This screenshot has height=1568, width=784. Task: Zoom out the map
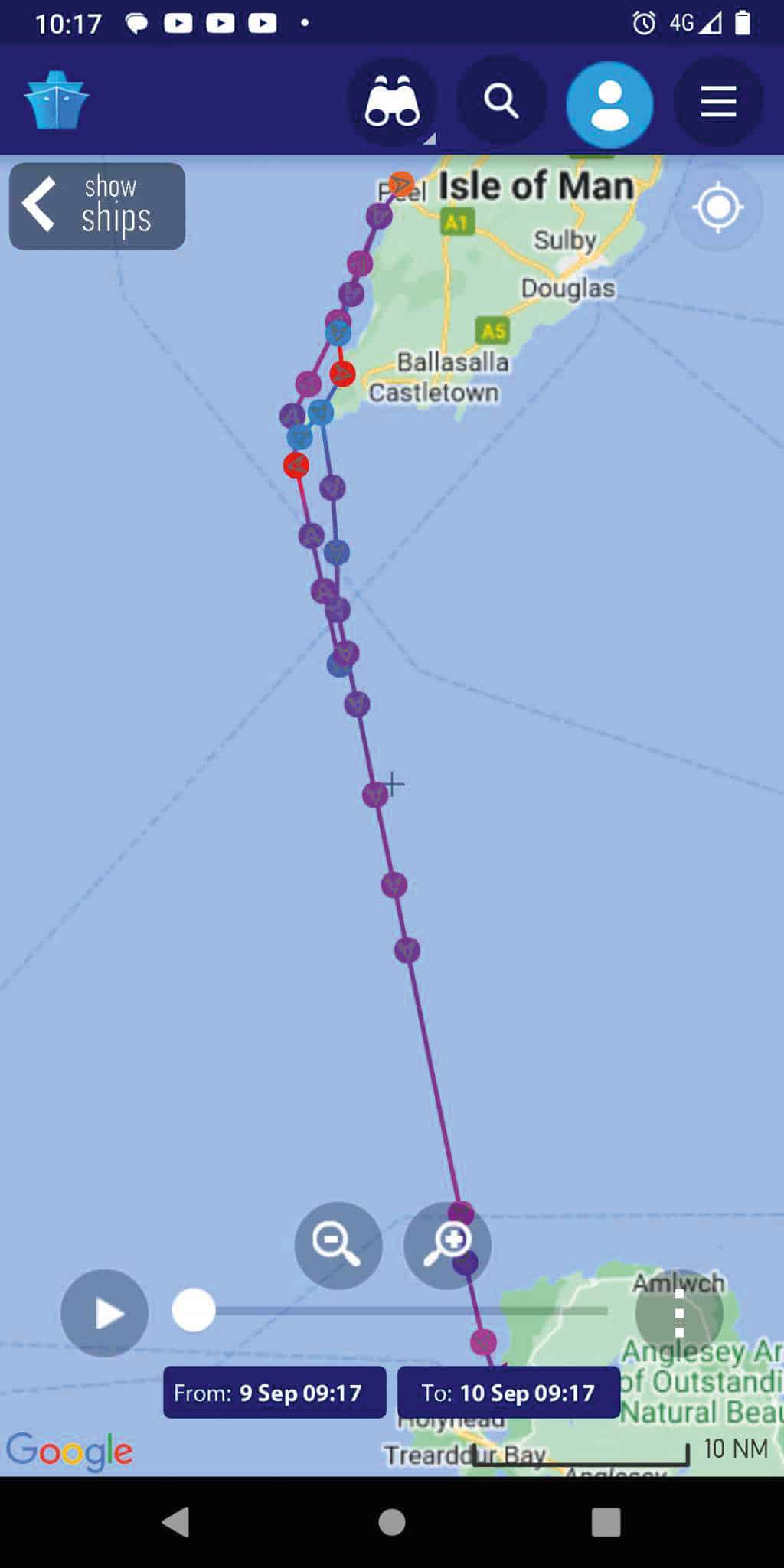[x=338, y=1245]
